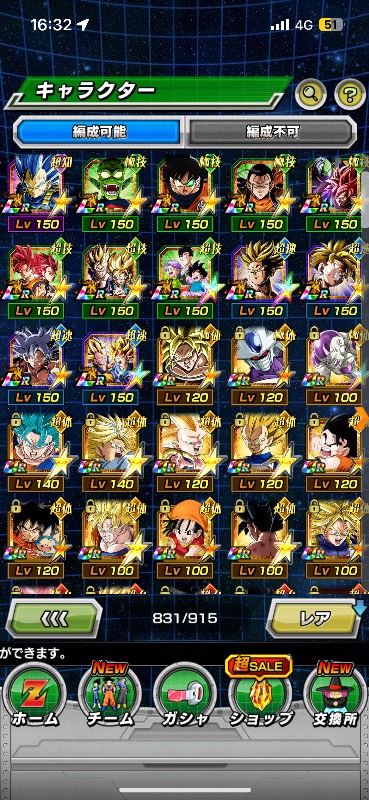Viewport: 369px width, 800px height.
Task: Select the Super Saiyan Blue Goku card Lv 140
Action: (x=36, y=453)
